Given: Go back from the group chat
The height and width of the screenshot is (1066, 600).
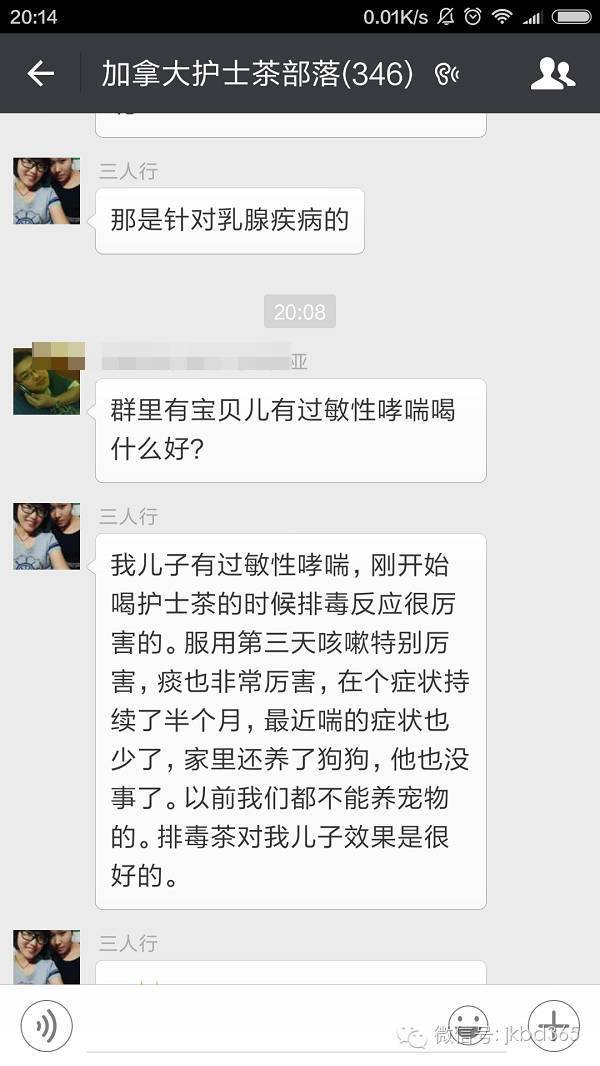Looking at the screenshot, I should [x=40, y=73].
